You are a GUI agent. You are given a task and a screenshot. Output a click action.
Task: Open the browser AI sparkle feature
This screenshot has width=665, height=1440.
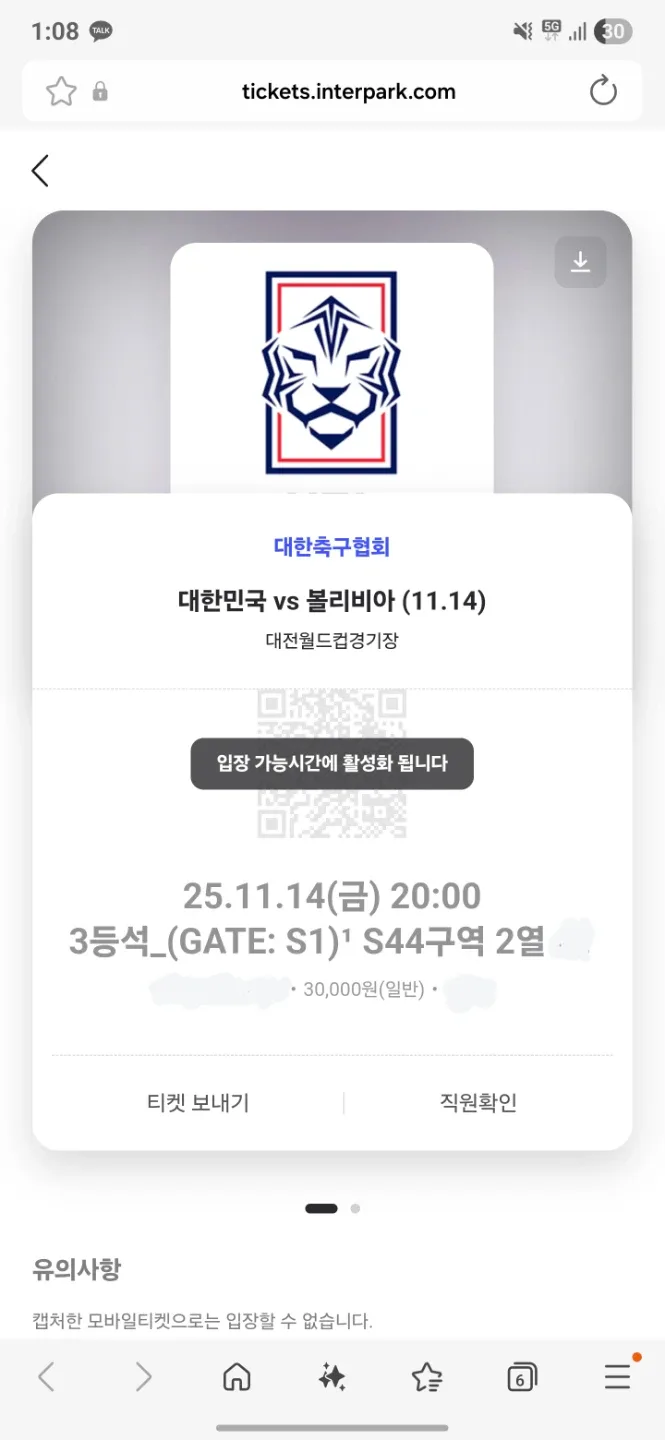click(332, 1378)
